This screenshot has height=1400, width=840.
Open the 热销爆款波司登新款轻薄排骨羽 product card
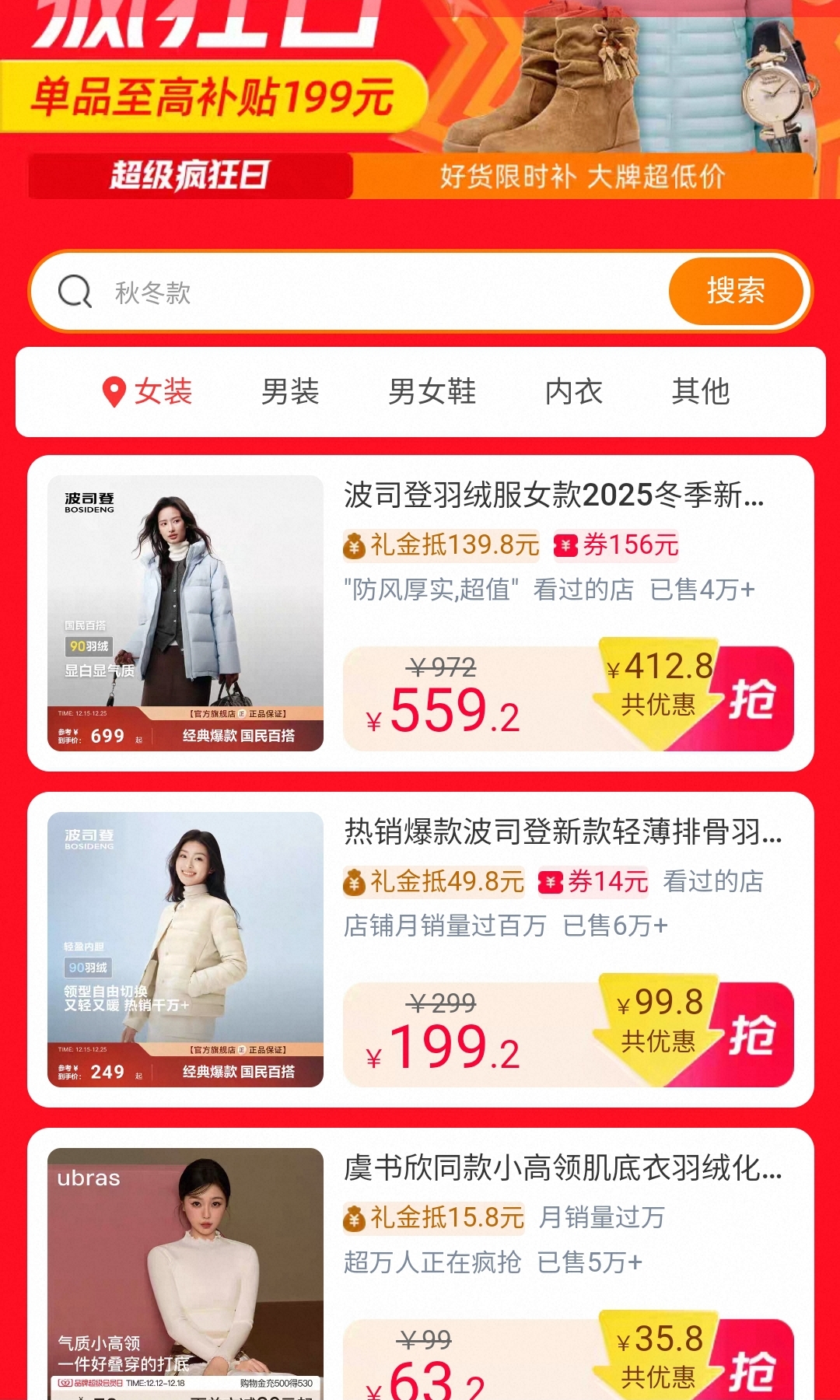(563, 832)
